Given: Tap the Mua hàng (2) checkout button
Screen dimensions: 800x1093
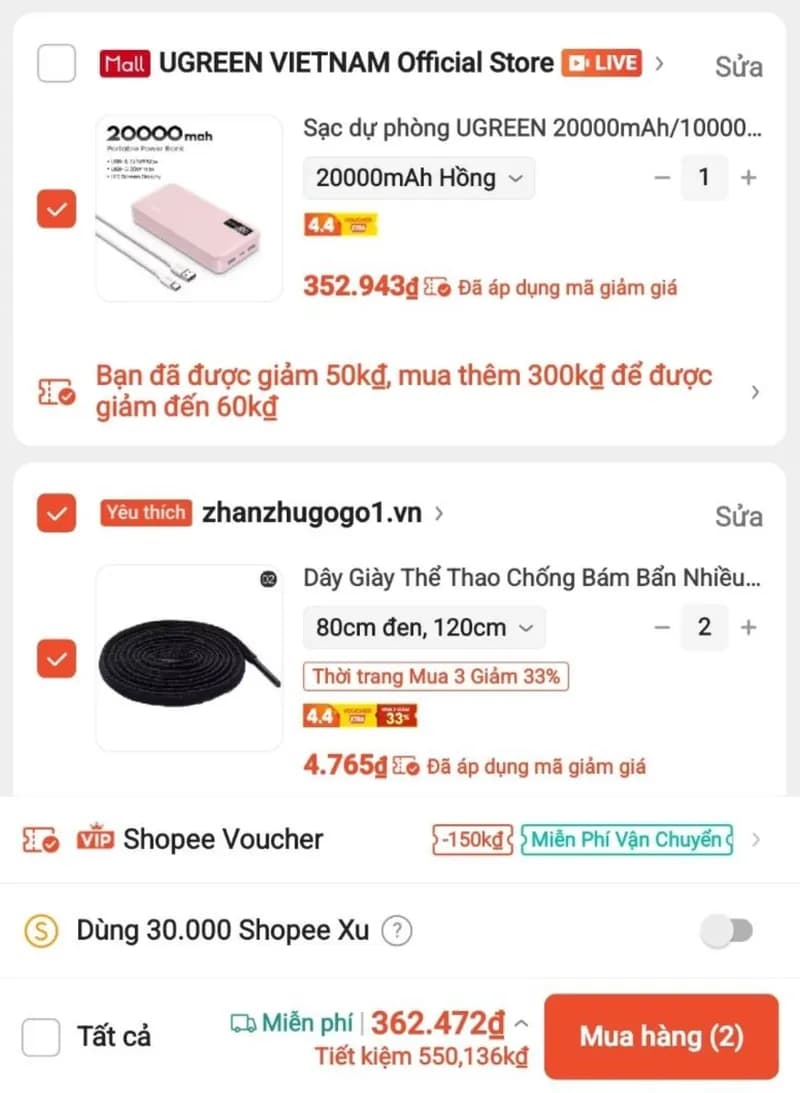Looking at the screenshot, I should pyautogui.click(x=661, y=1037).
